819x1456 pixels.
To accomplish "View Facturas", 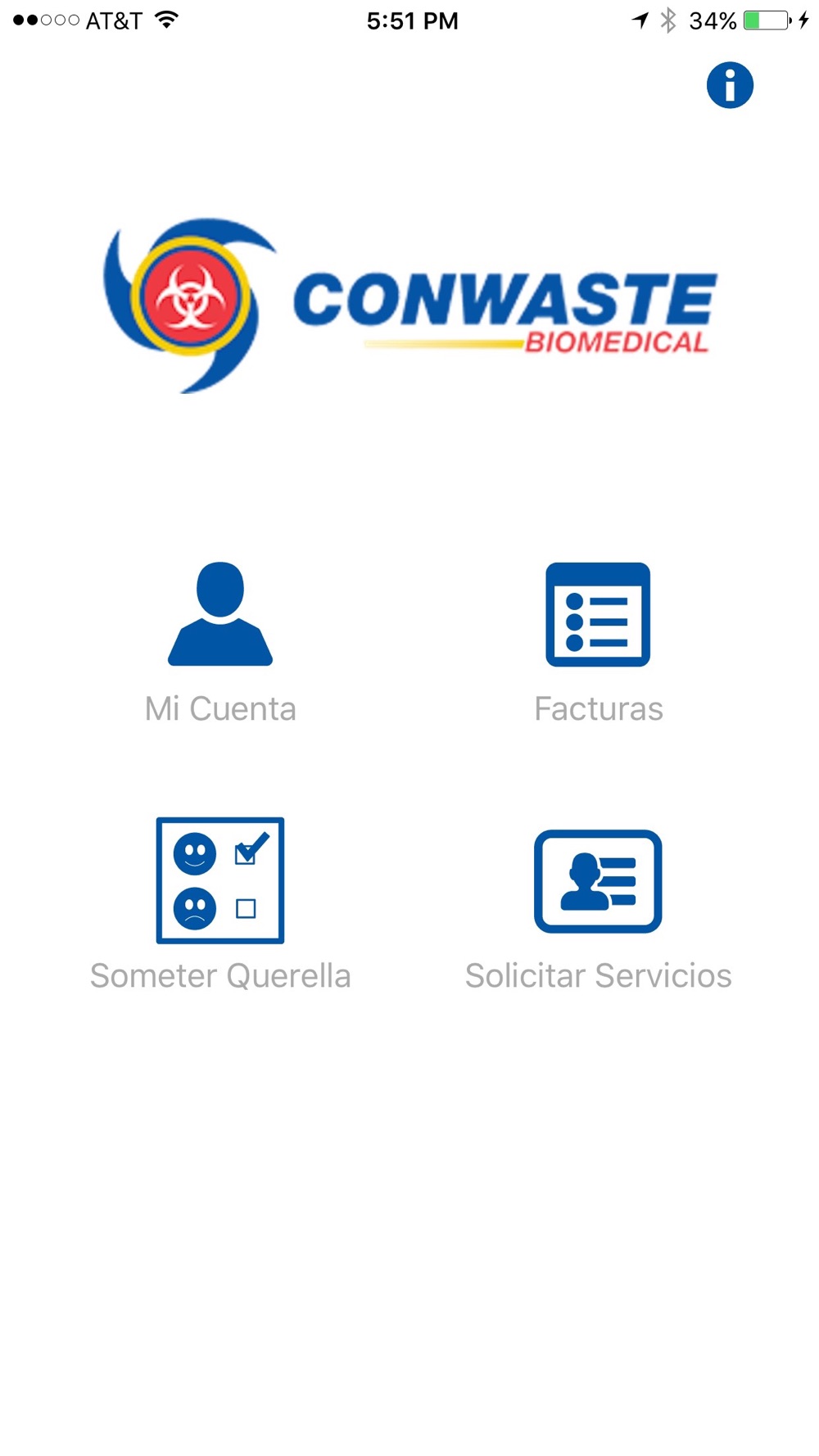I will coord(598,644).
